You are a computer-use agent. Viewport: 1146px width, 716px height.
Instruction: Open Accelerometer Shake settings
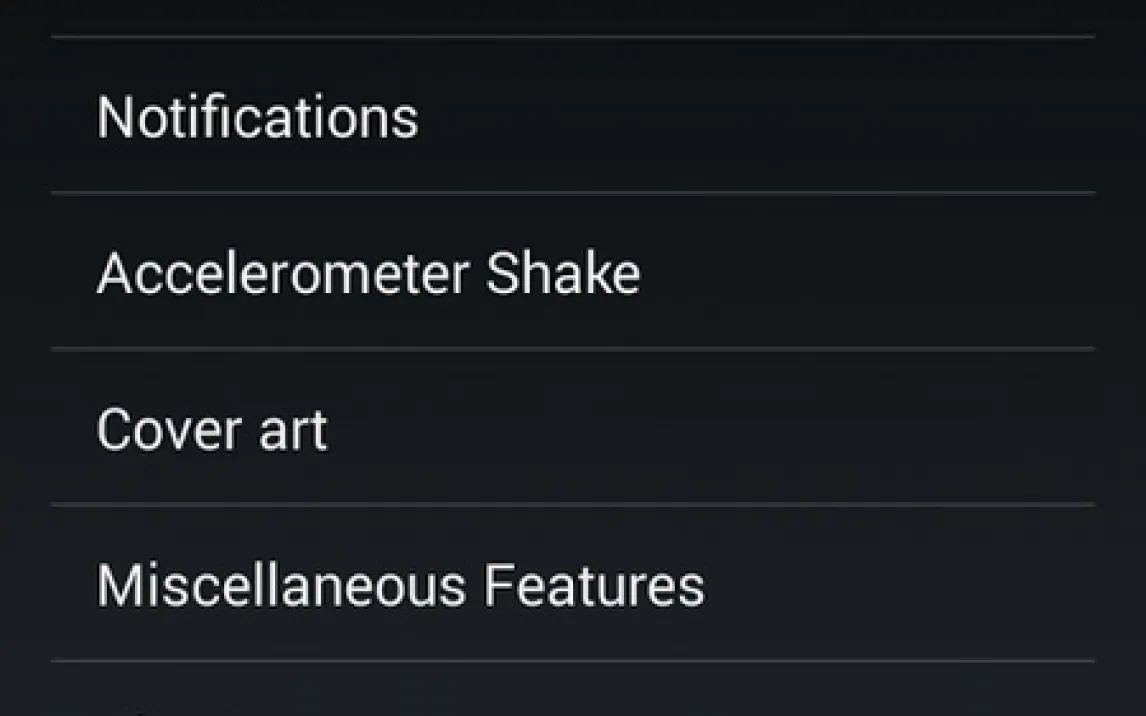pos(368,273)
